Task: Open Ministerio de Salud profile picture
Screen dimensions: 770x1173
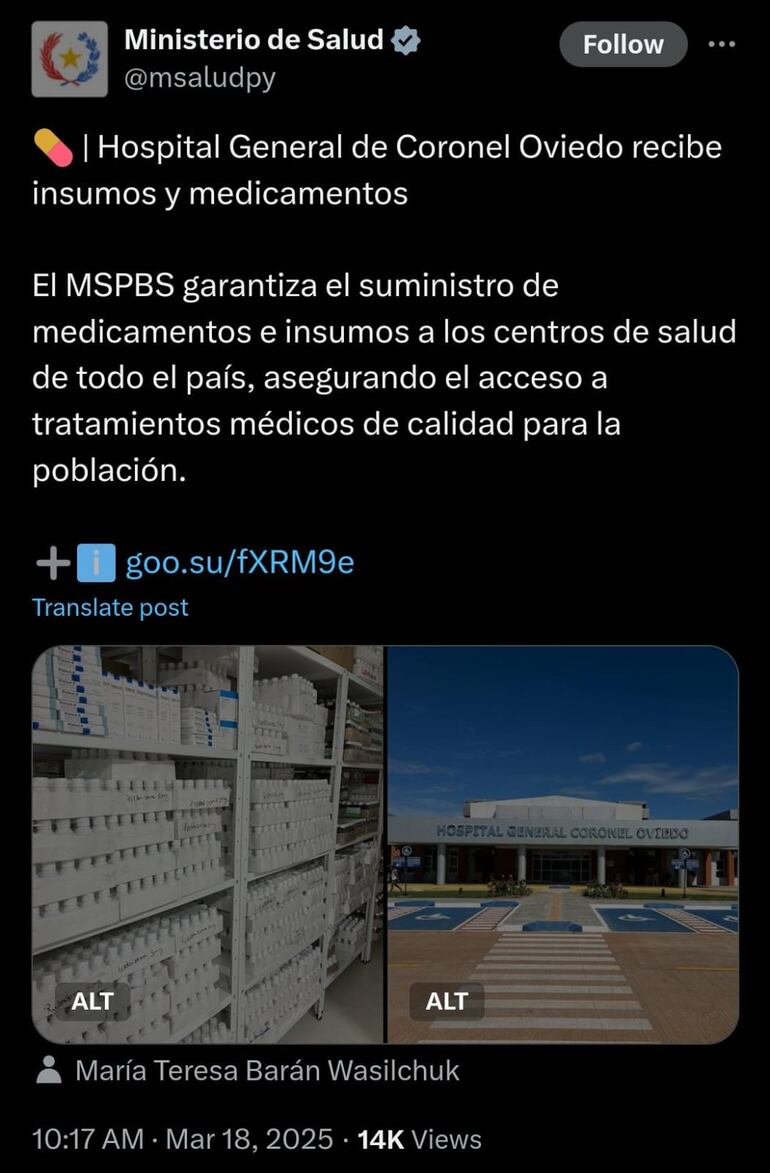Action: point(69,58)
